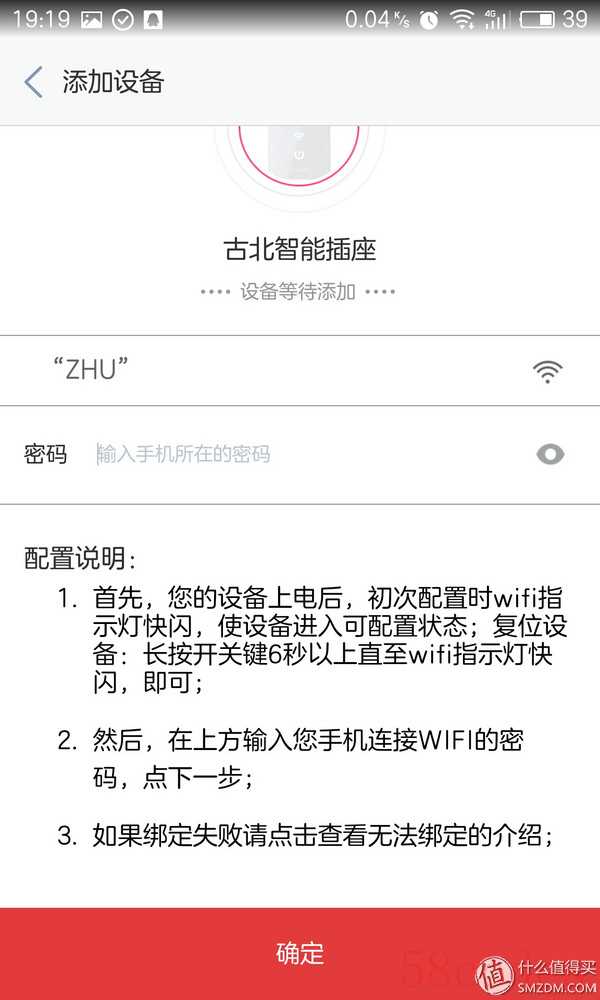The image size is (600, 1000).
Task: Tap the 确定 confirm button
Action: 300,952
